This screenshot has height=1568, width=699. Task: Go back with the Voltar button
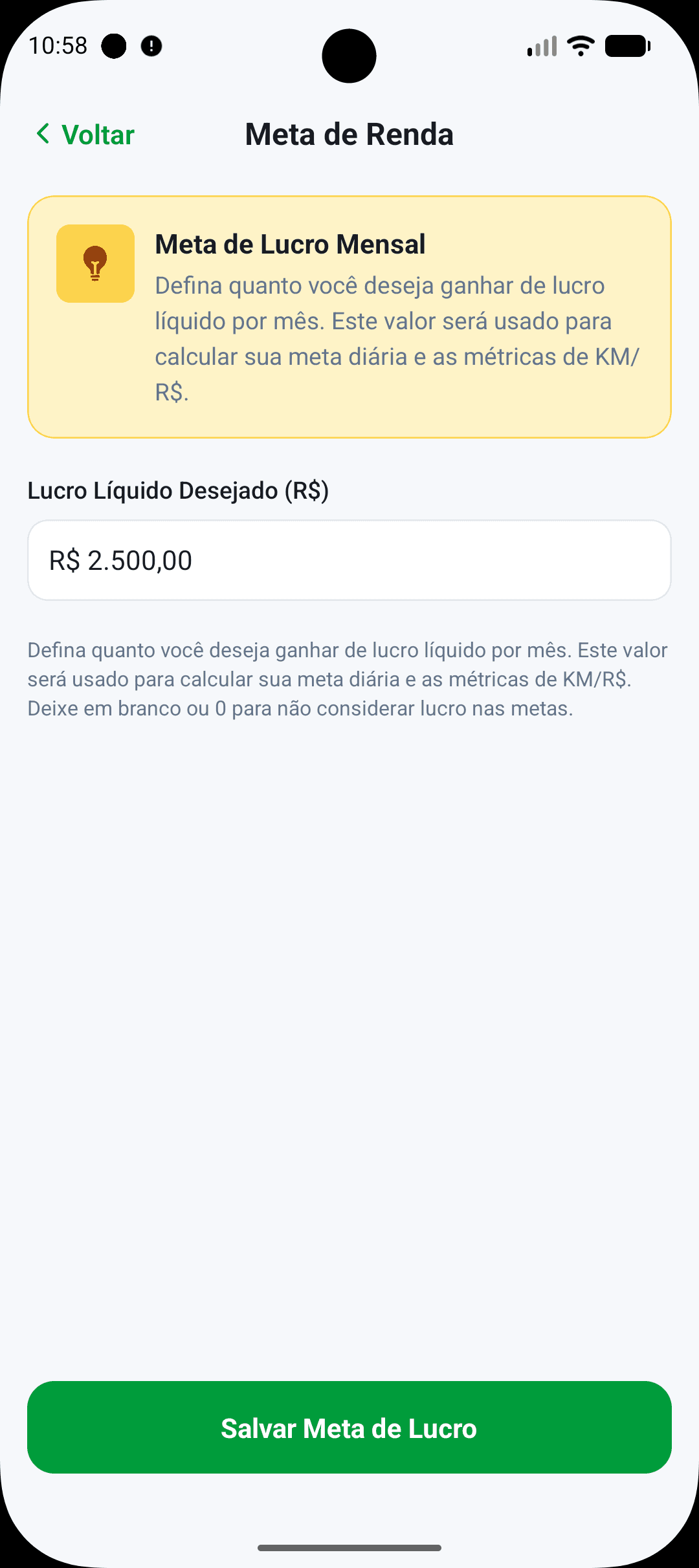85,135
